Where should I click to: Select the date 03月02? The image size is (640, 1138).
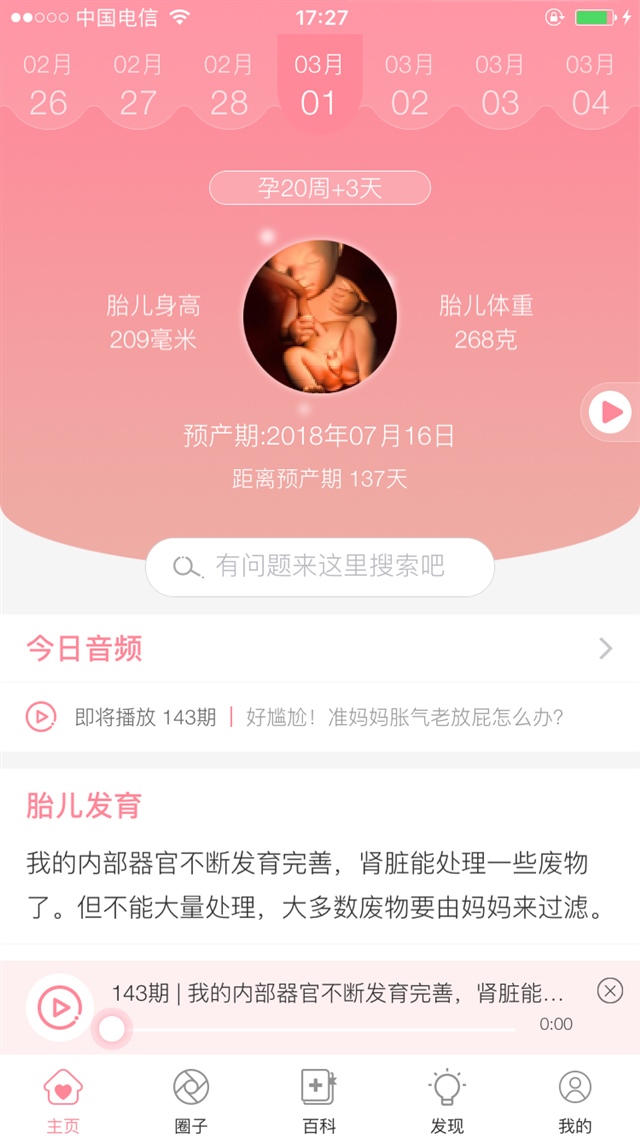tap(410, 86)
